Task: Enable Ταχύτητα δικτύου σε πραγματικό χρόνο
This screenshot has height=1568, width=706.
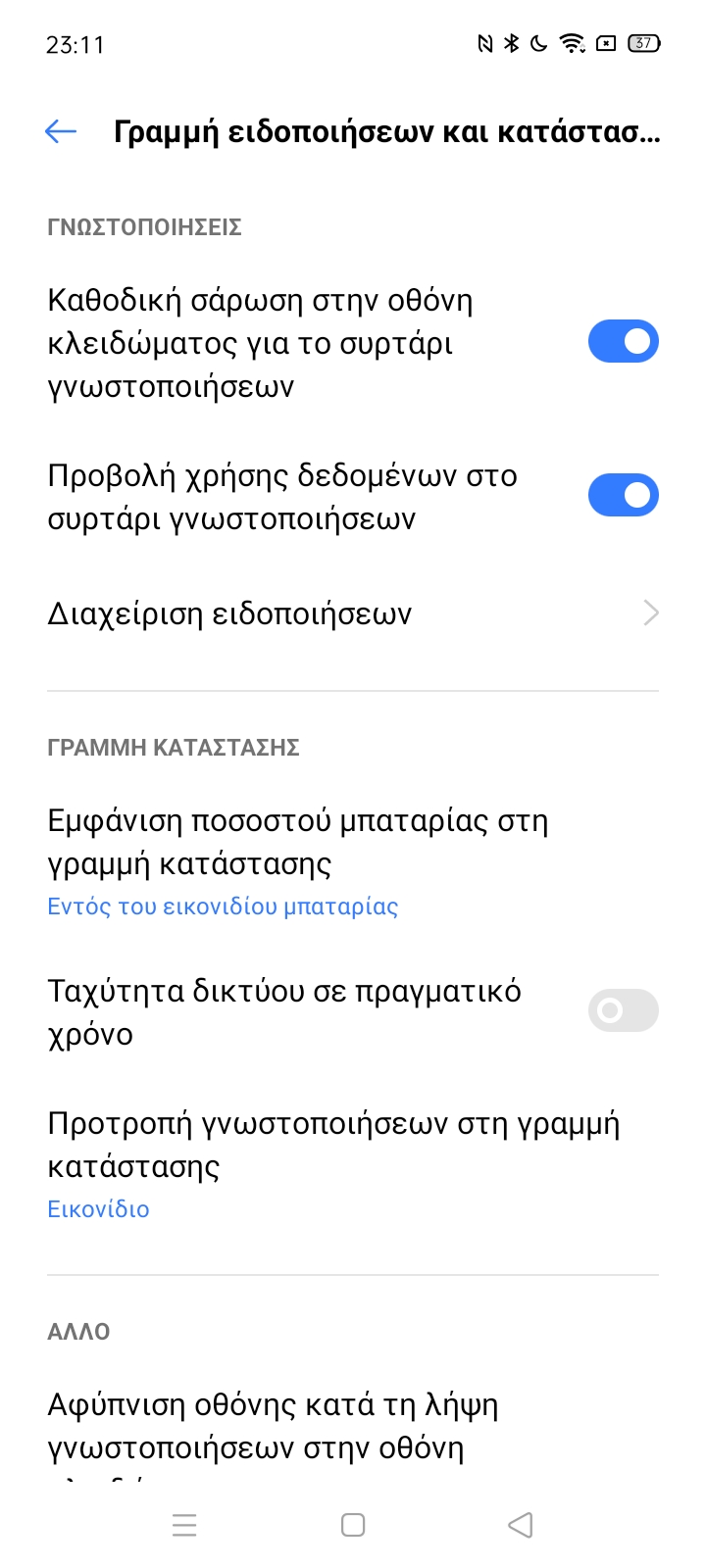Action: point(623,1010)
